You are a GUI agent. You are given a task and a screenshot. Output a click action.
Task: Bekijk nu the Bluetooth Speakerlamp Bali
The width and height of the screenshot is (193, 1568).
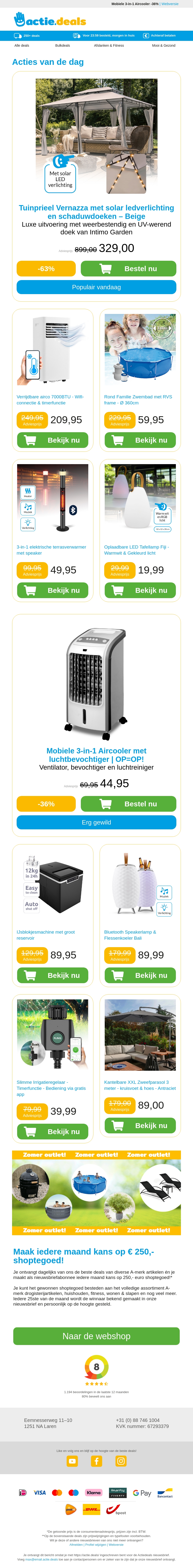click(140, 975)
